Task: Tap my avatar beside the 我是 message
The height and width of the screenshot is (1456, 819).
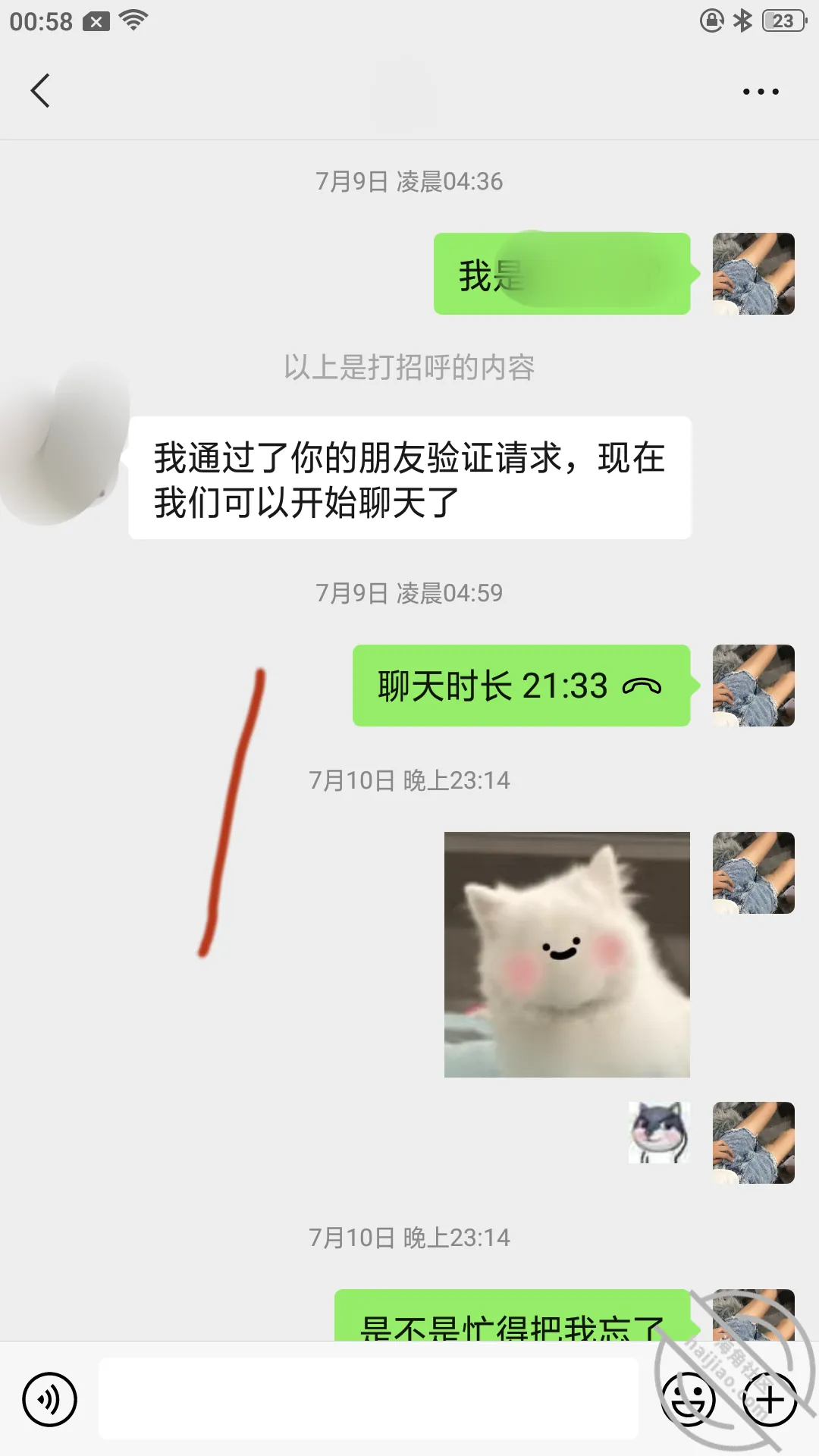Action: tap(754, 274)
